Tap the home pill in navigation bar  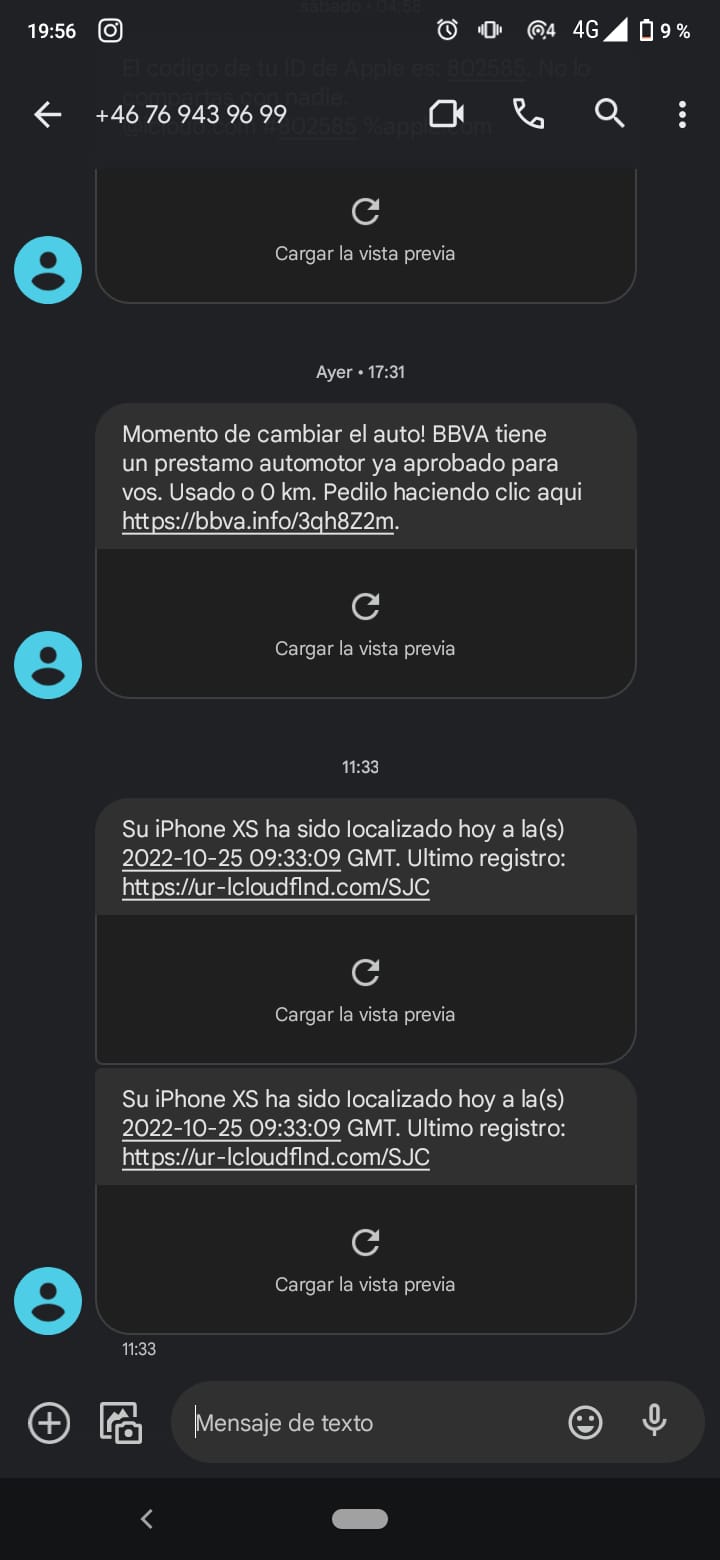pyautogui.click(x=360, y=1519)
